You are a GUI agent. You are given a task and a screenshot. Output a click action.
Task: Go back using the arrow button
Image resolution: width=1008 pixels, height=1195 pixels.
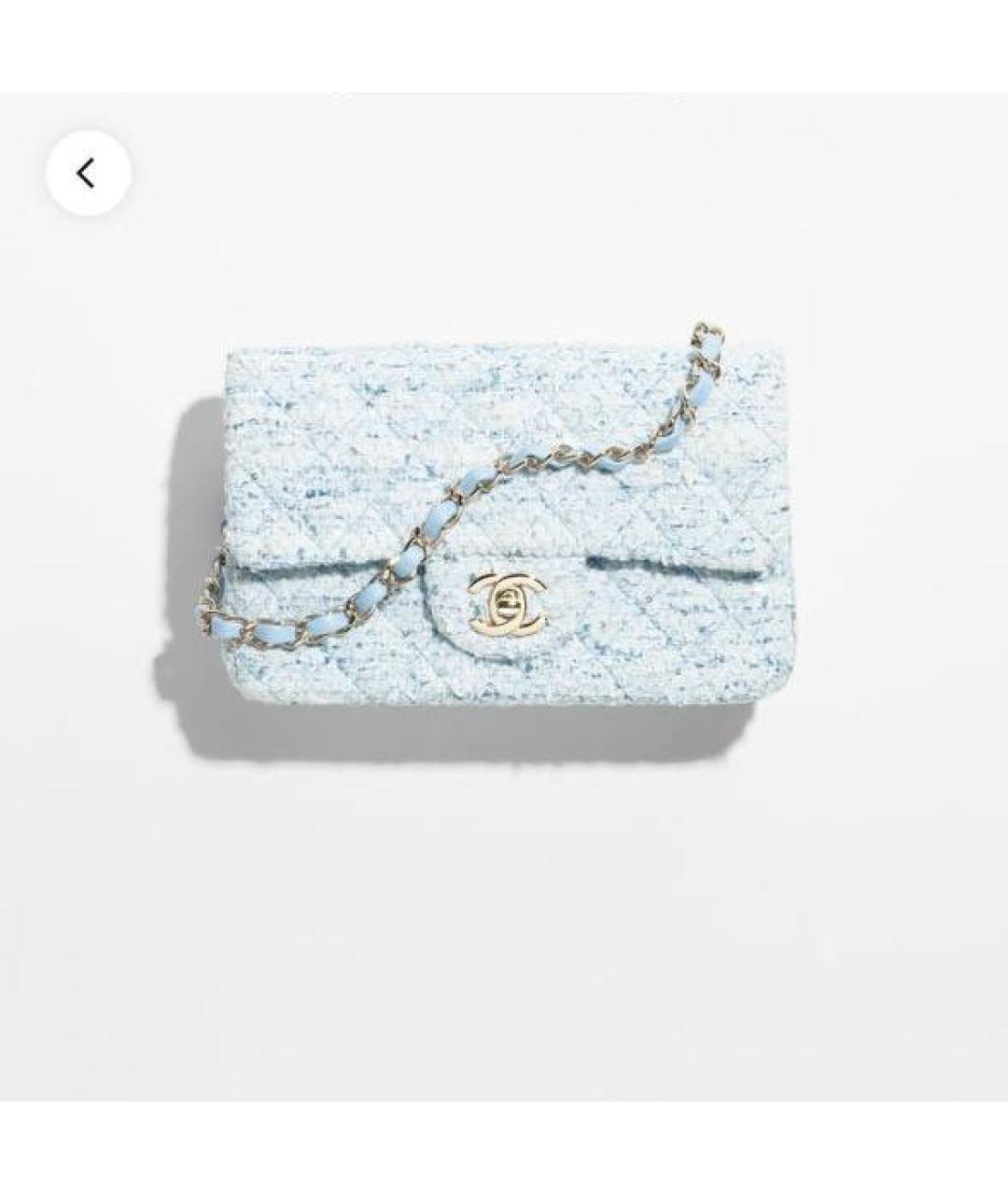(x=88, y=174)
